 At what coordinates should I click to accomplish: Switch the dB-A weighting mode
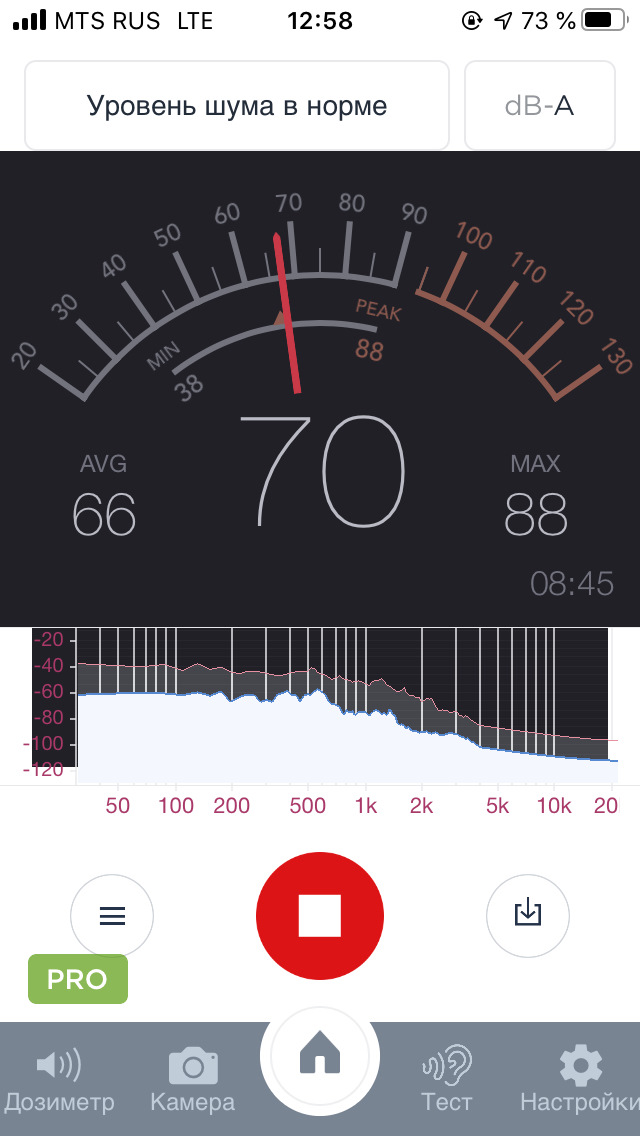[x=539, y=105]
